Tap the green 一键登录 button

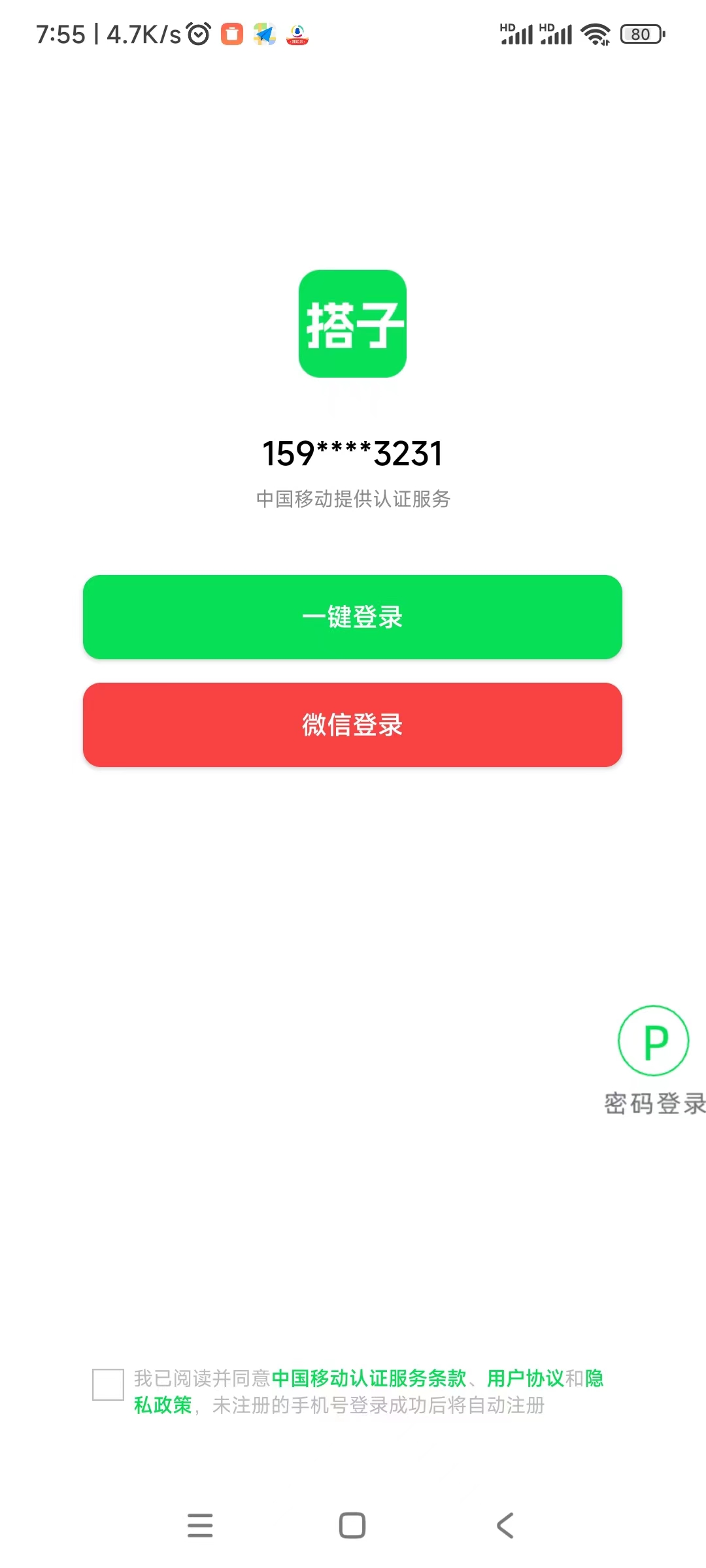pos(352,617)
